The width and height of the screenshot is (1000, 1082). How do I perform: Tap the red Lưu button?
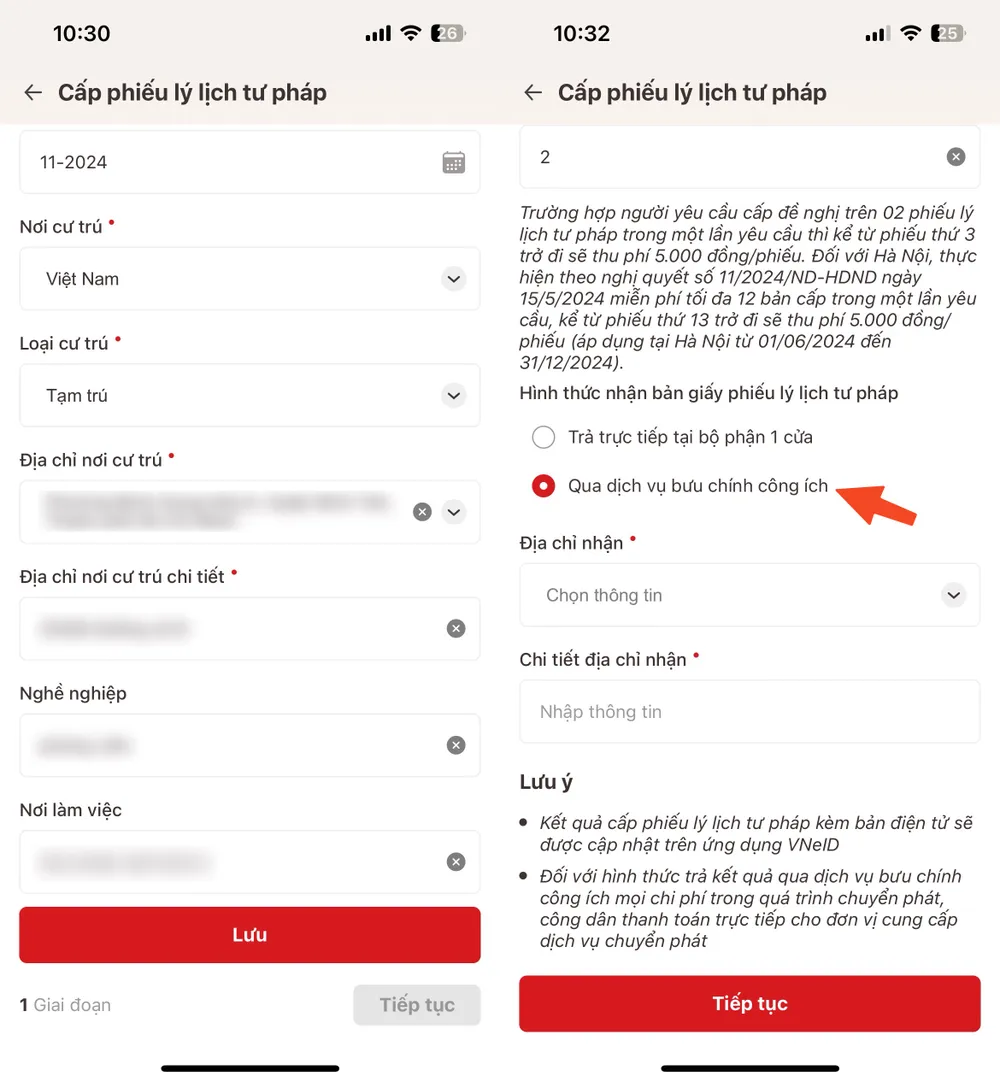click(x=250, y=935)
